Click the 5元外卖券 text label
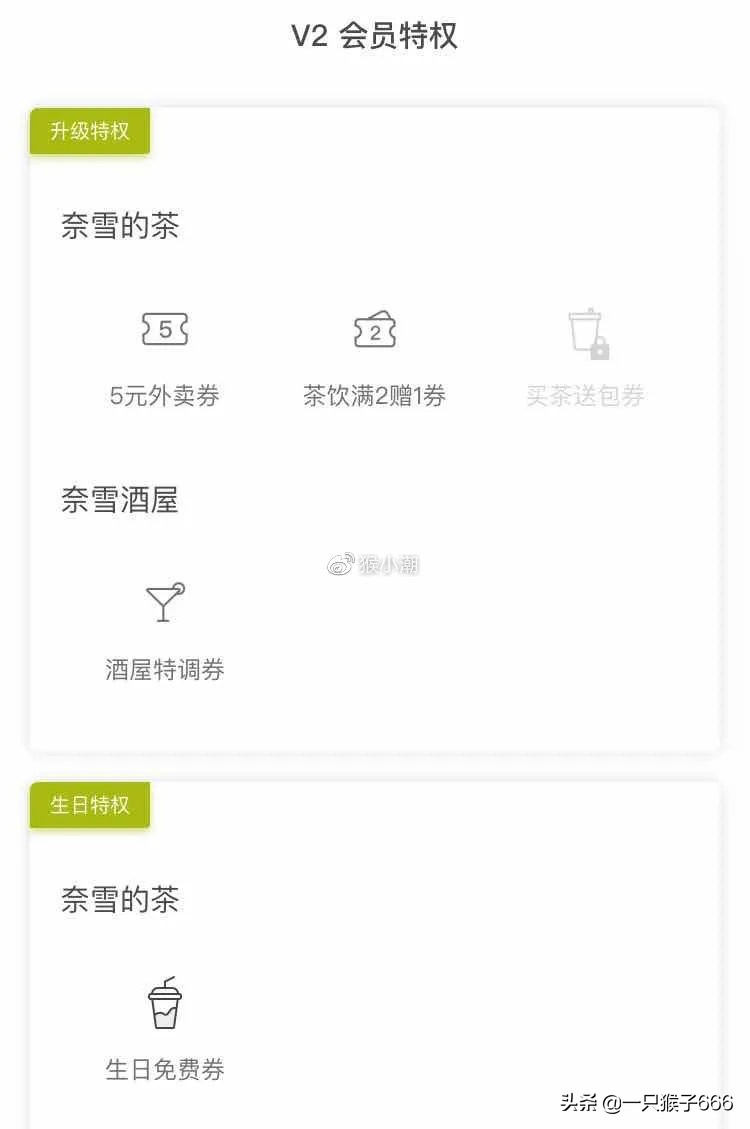Screen dimensions: 750x1129 (164, 397)
